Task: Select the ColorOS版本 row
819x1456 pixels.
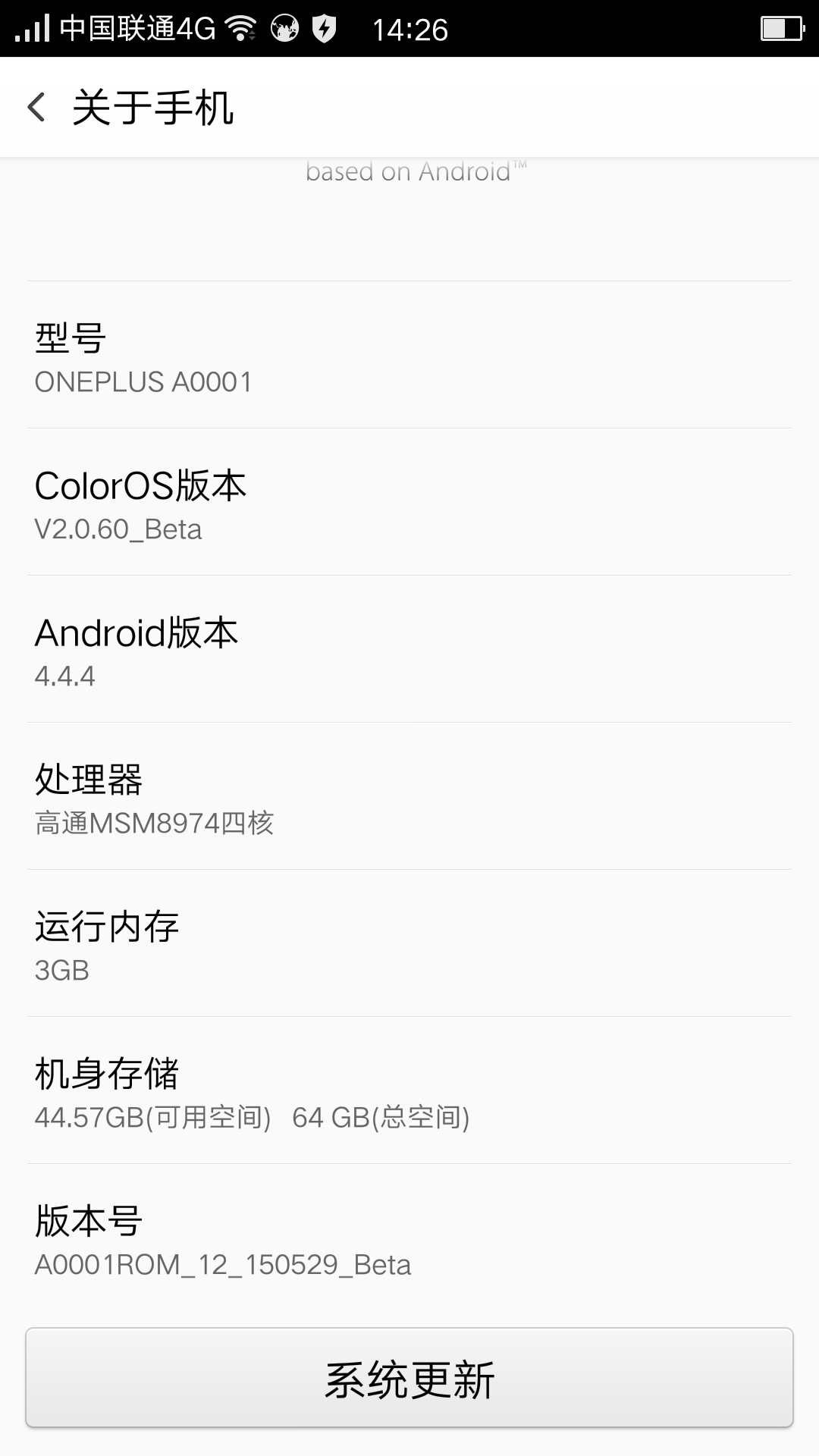Action: coord(409,502)
